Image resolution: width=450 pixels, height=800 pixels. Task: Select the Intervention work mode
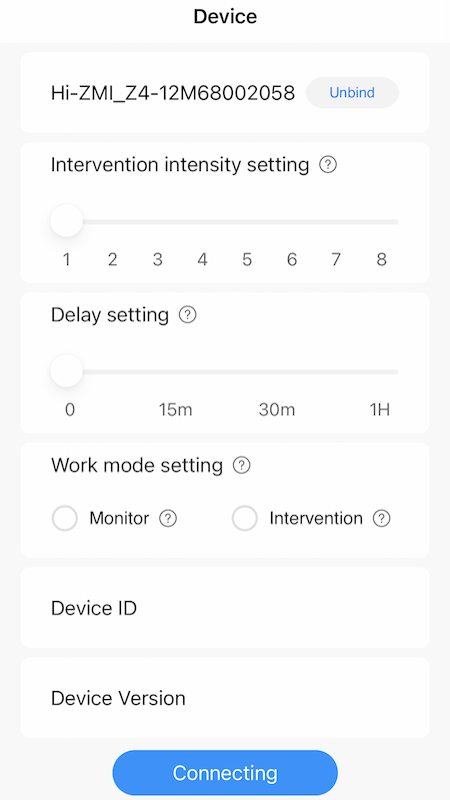pos(244,518)
